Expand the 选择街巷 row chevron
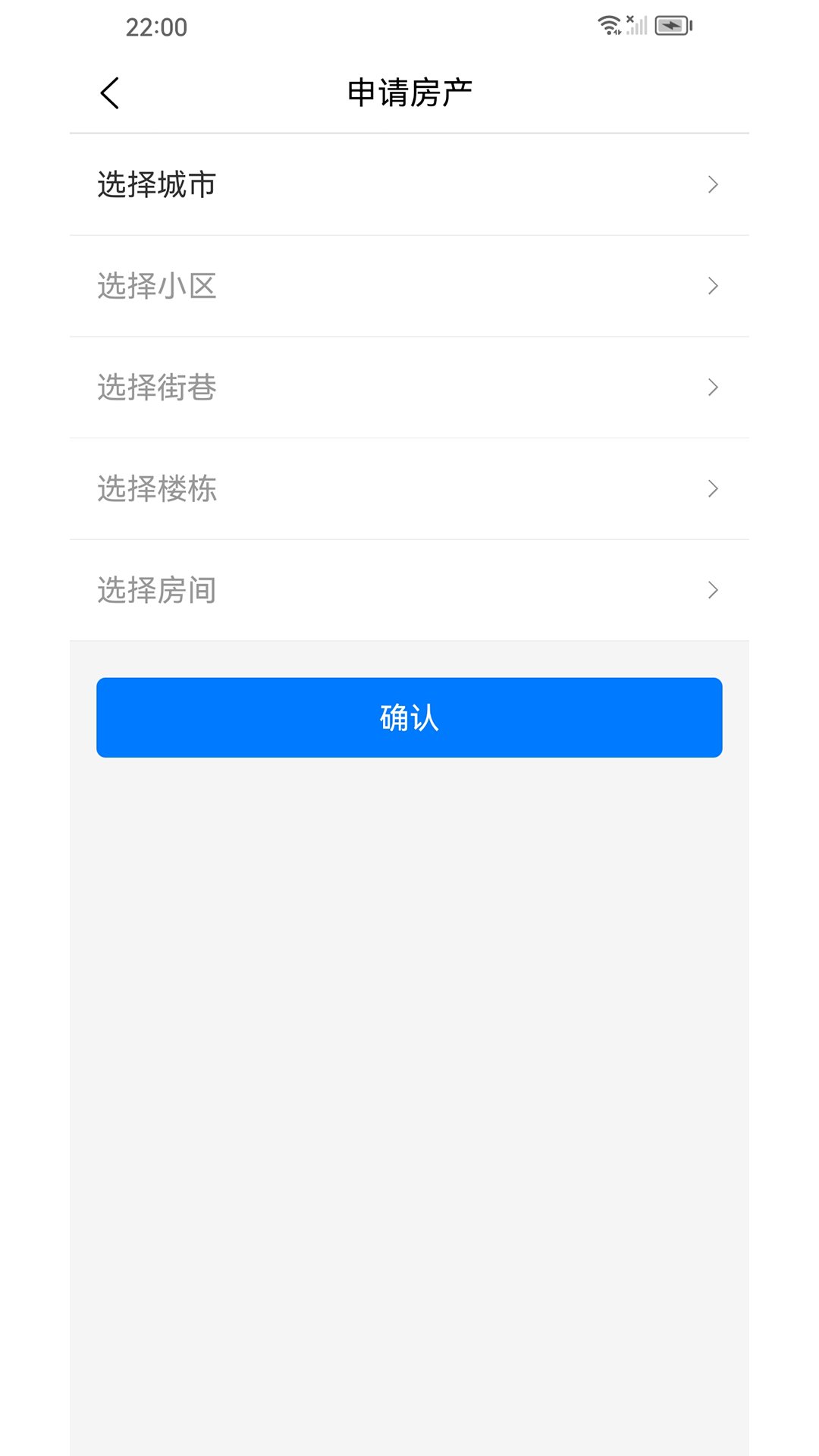This screenshot has width=819, height=1456. pyautogui.click(x=713, y=388)
